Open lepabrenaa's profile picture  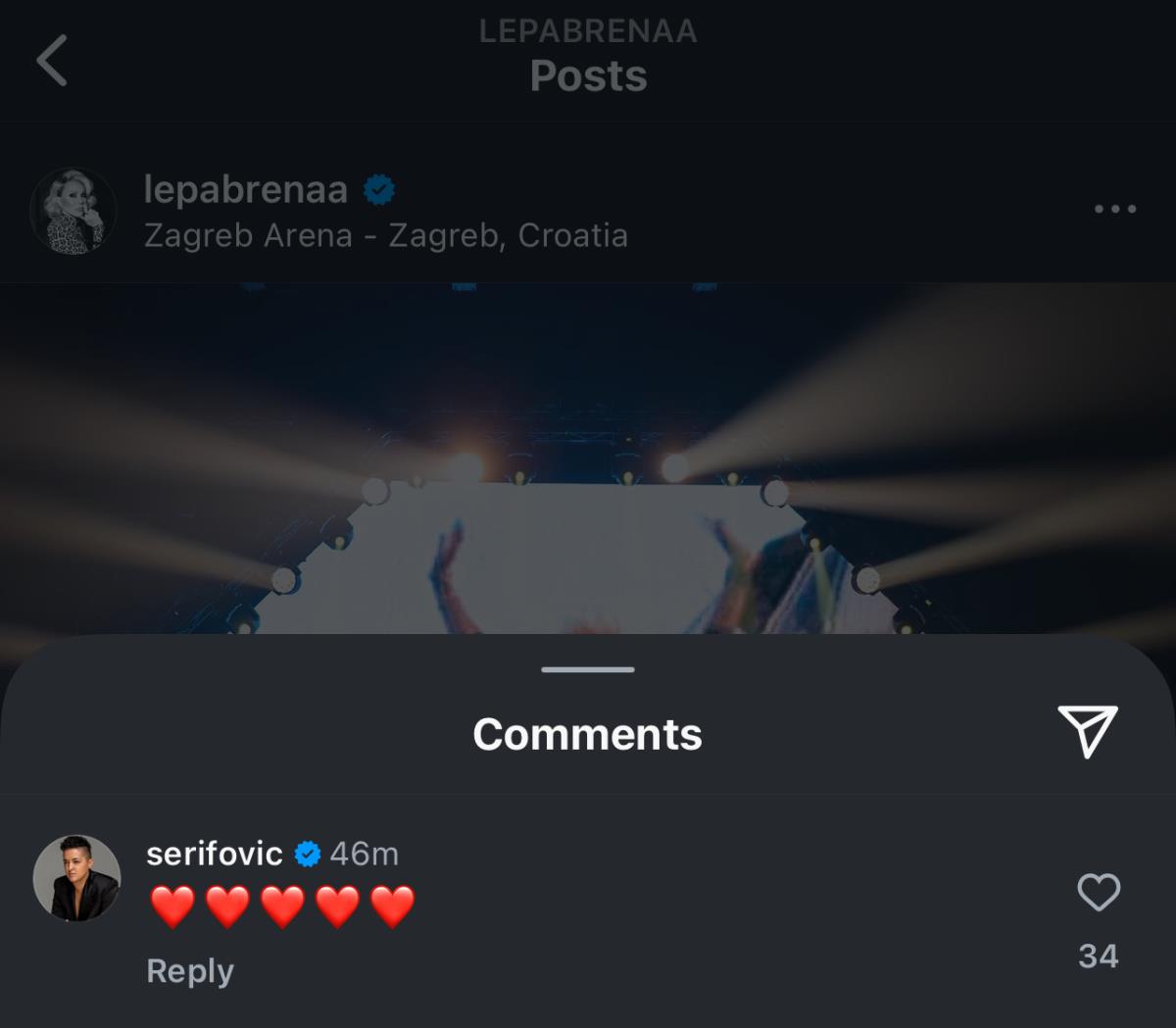(73, 211)
